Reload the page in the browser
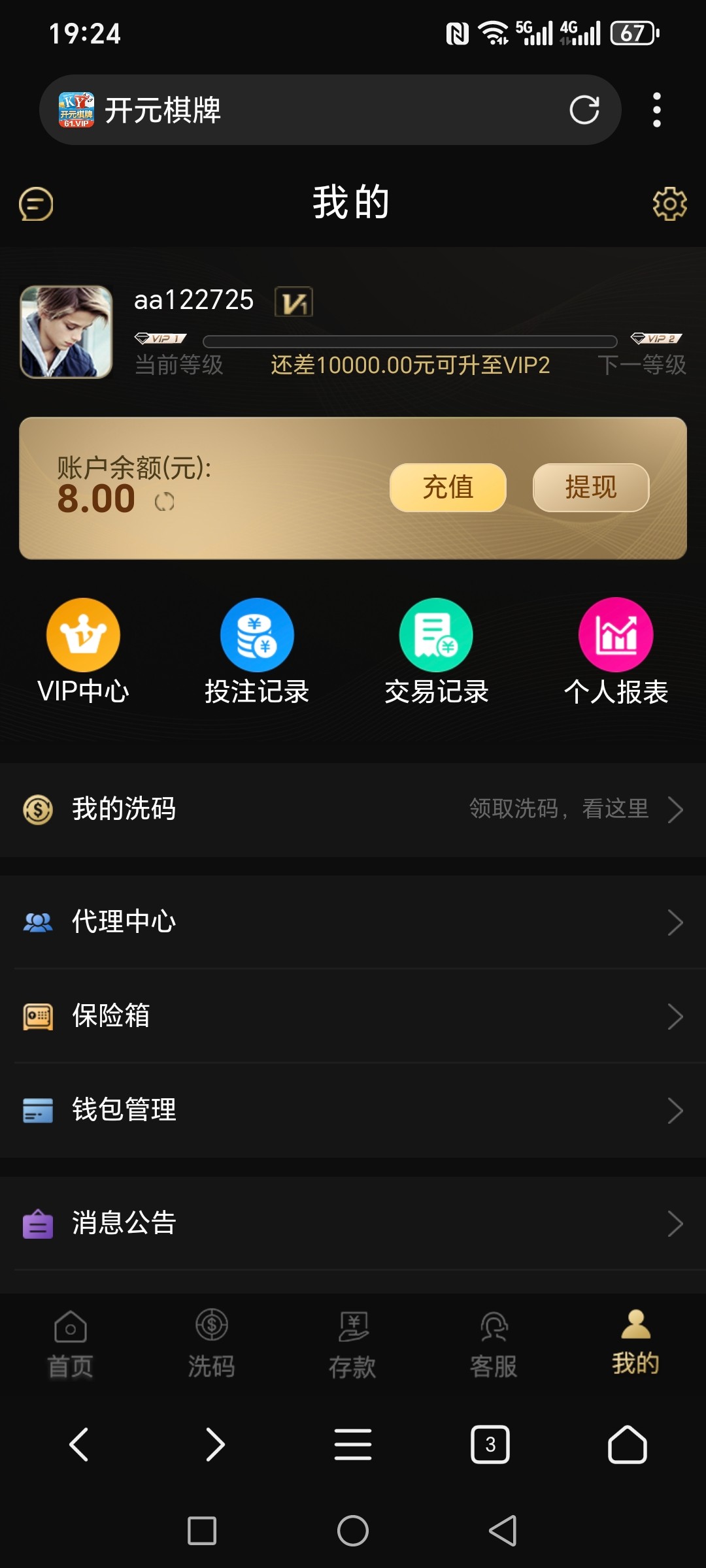 [x=584, y=110]
